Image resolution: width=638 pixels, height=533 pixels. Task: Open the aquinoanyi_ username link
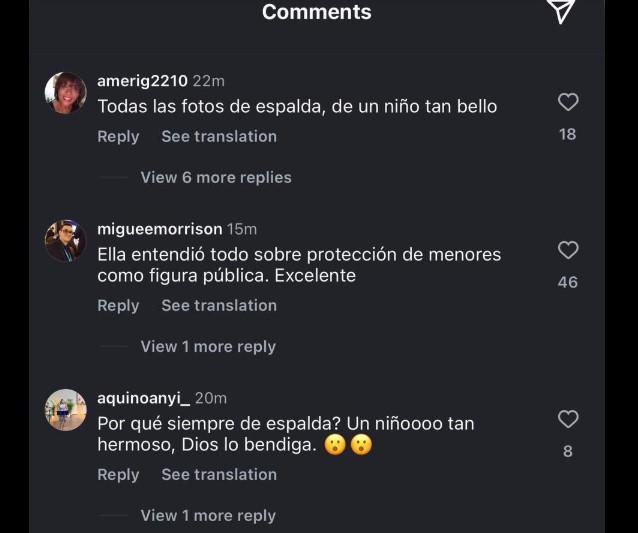[x=143, y=398]
